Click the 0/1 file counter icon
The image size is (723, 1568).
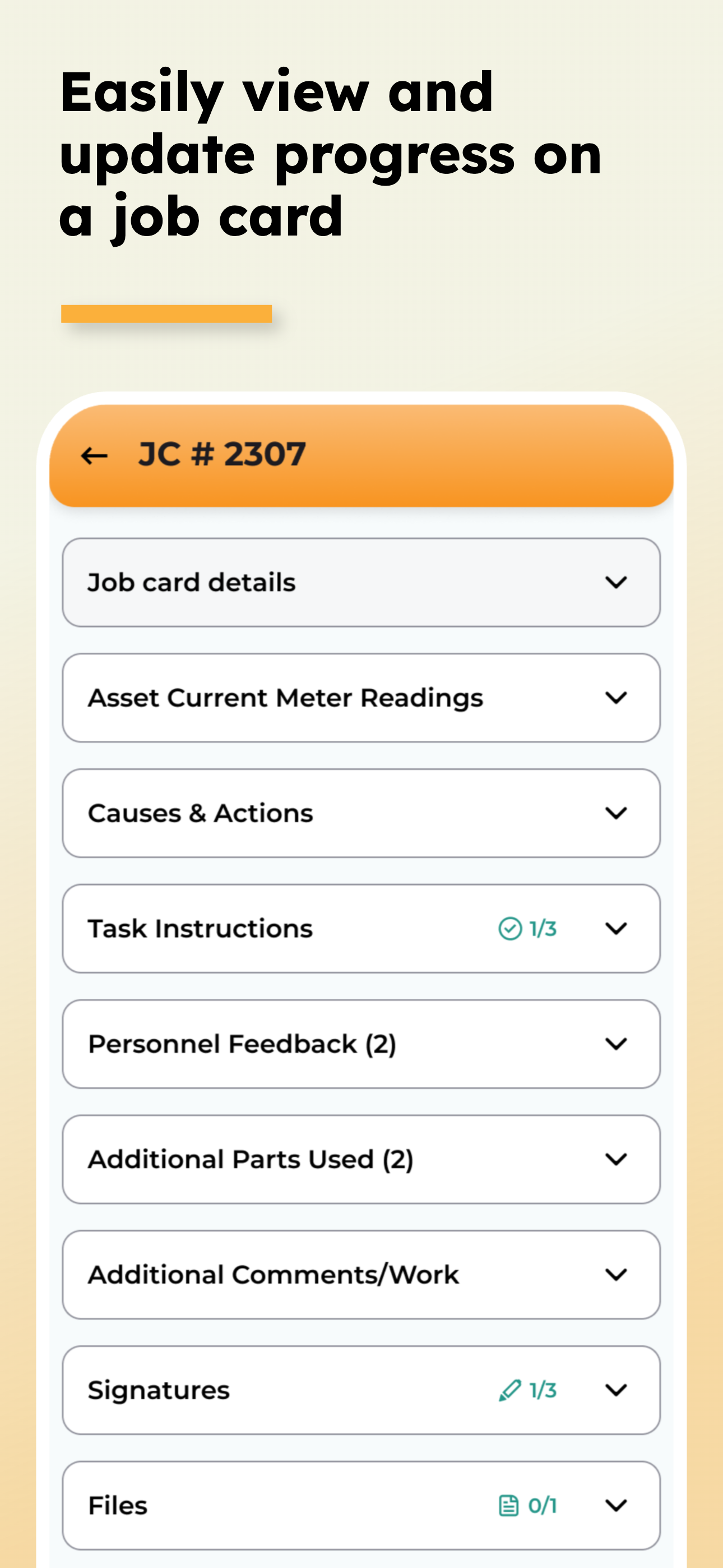point(541,1505)
